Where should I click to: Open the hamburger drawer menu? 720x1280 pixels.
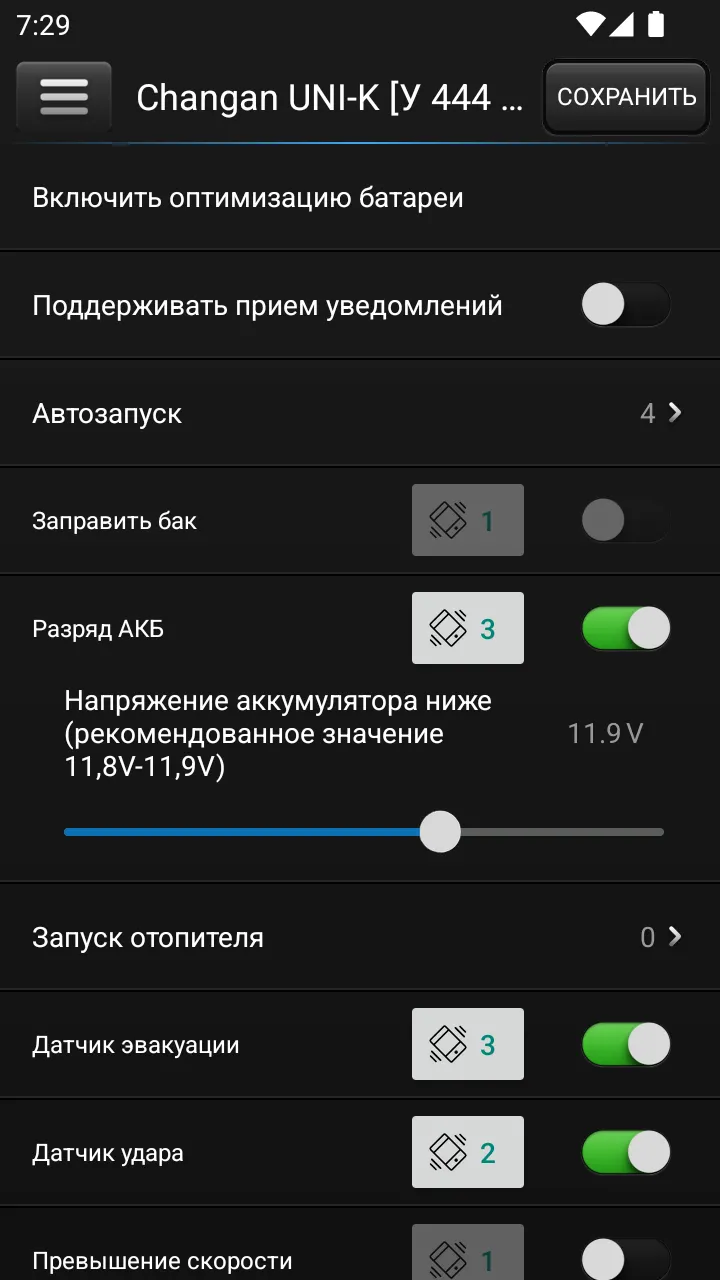pos(64,97)
